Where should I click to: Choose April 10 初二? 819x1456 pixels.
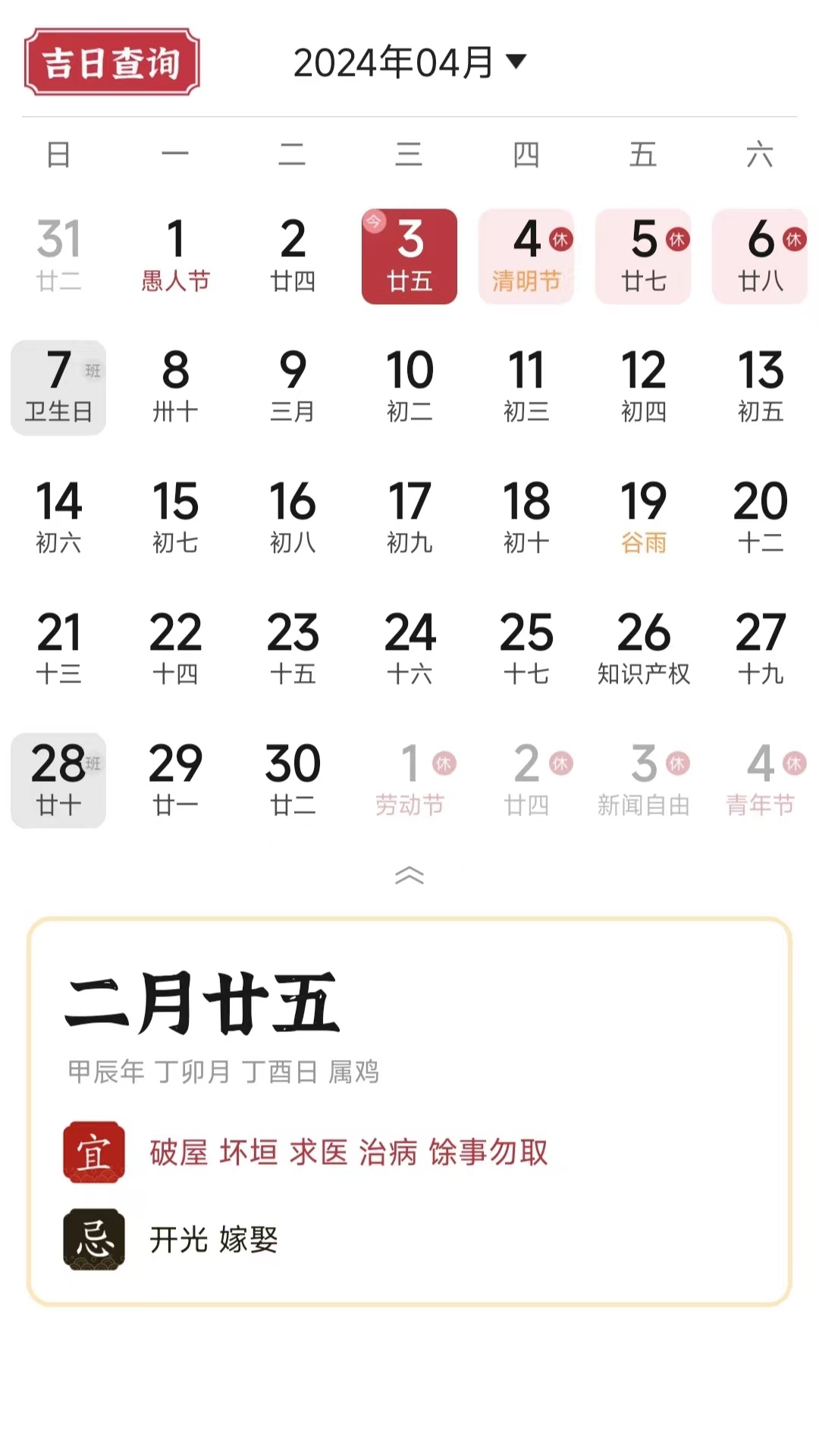pos(409,388)
